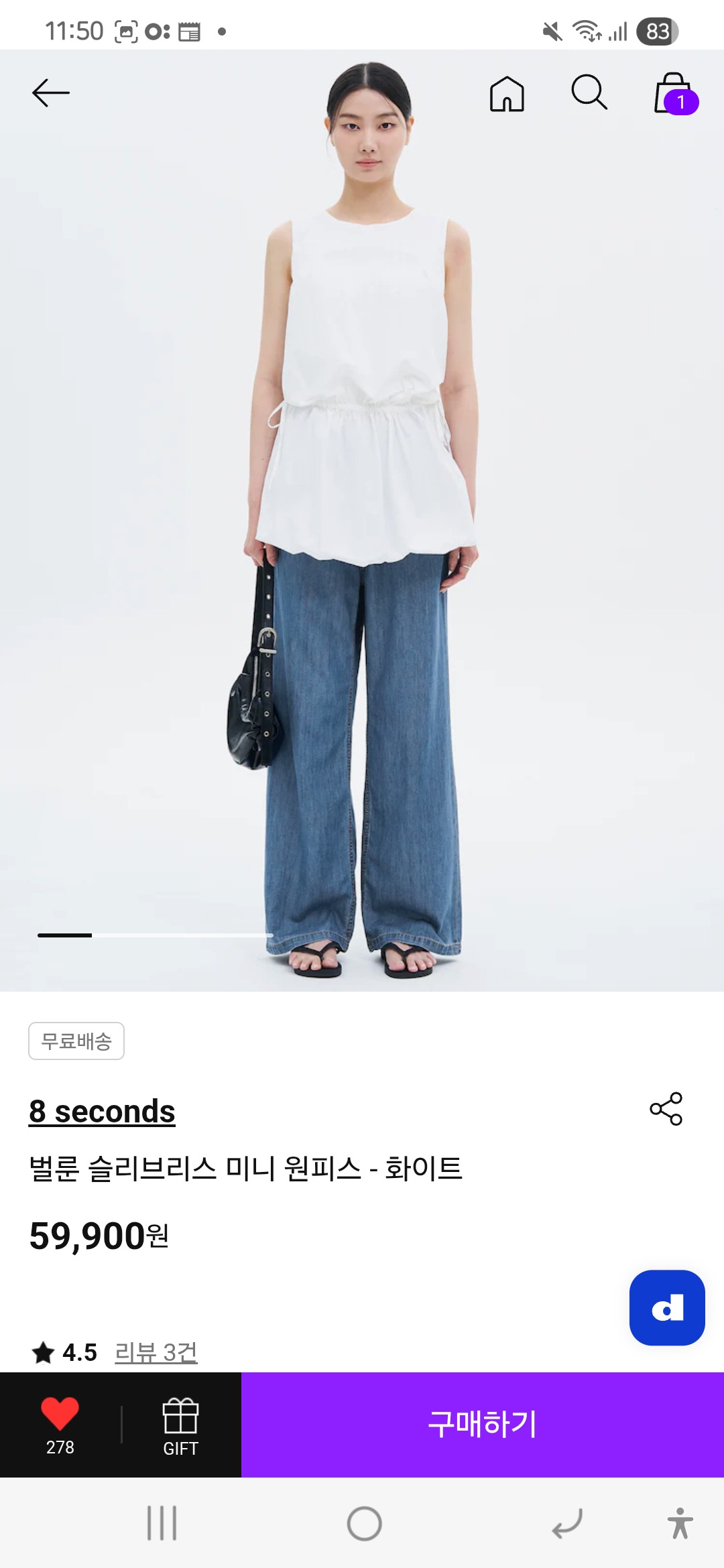
Task: Open the 8 seconds brand page
Action: (x=102, y=1111)
